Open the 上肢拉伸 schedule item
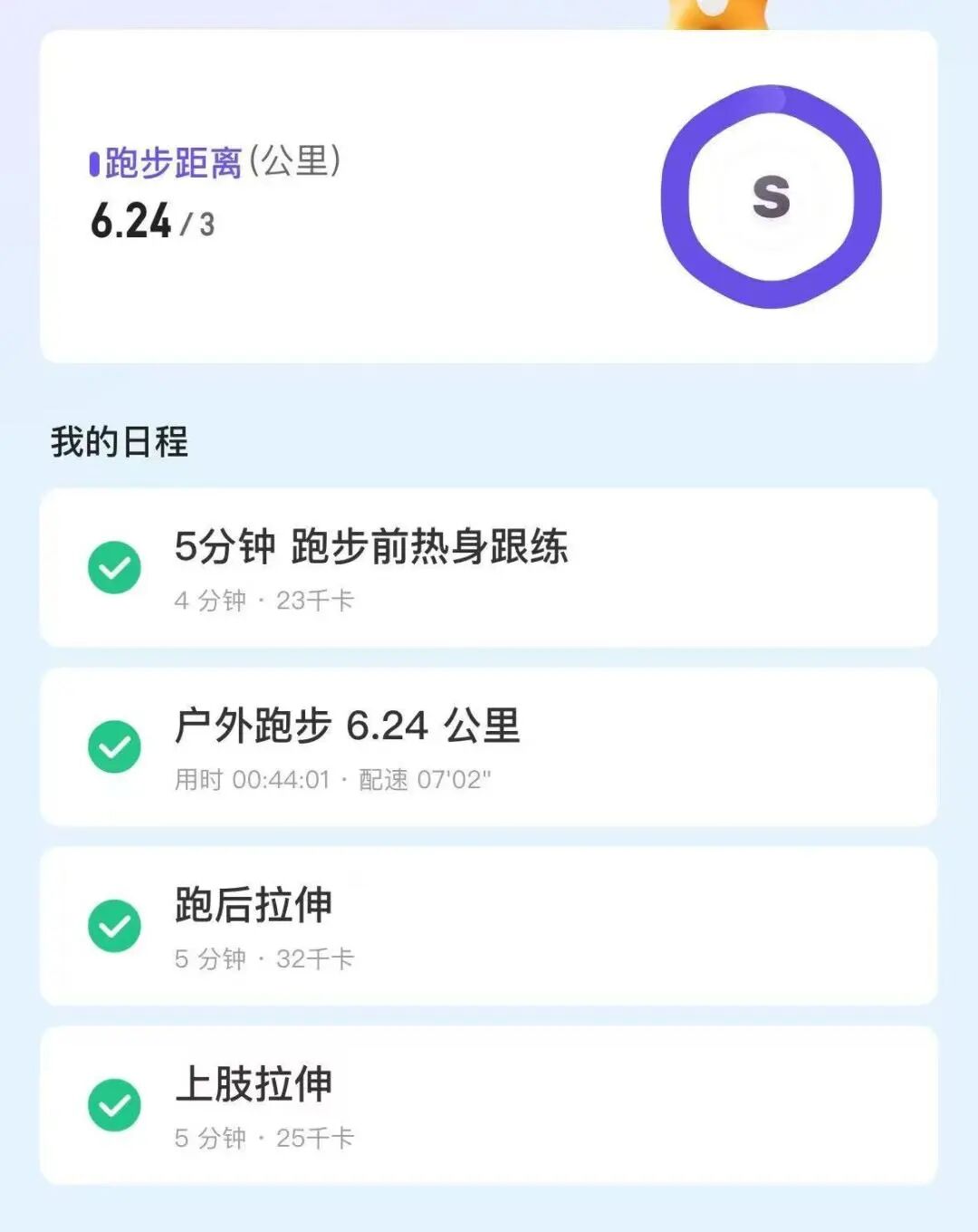Image resolution: width=978 pixels, height=1232 pixels. point(489,1105)
